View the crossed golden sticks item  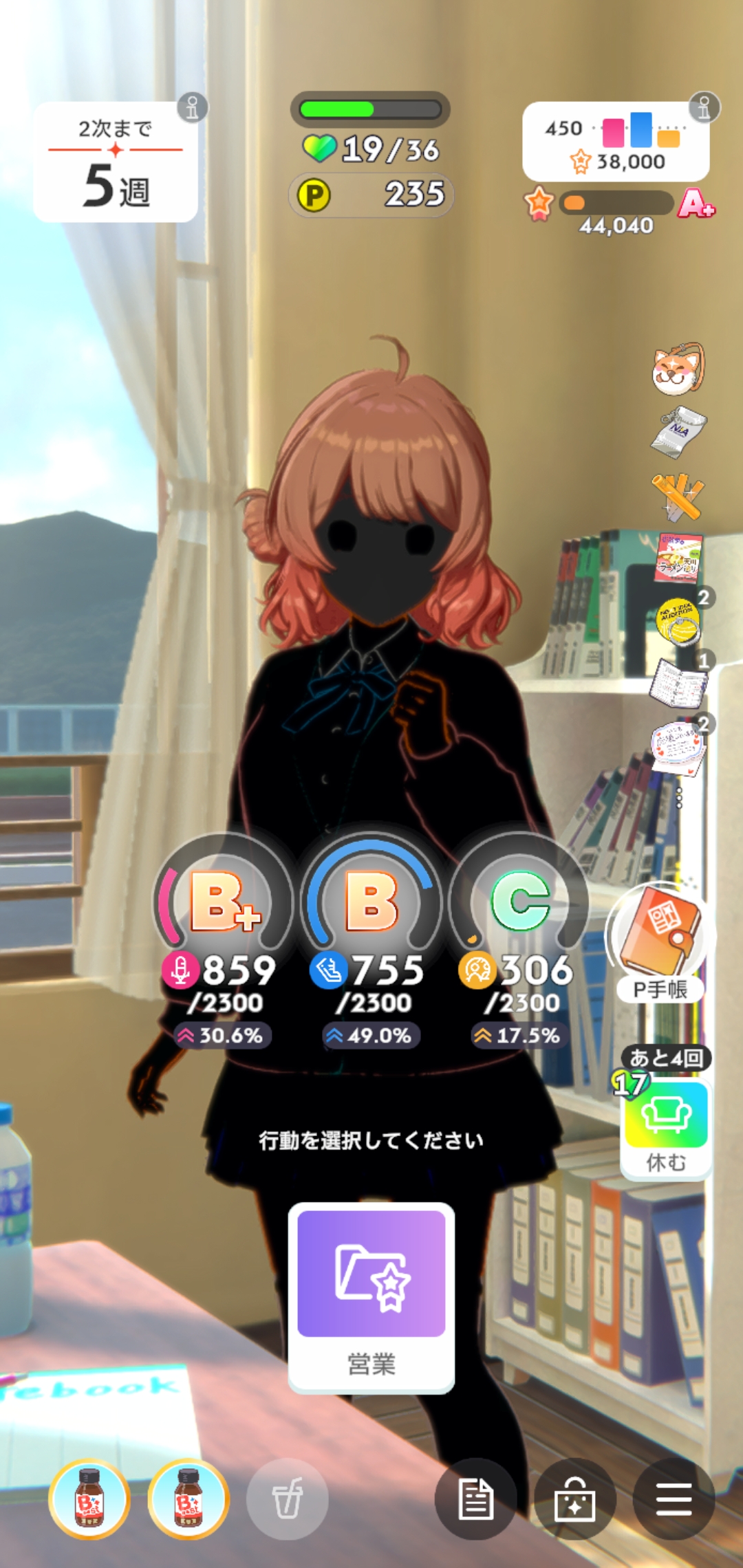point(678,495)
